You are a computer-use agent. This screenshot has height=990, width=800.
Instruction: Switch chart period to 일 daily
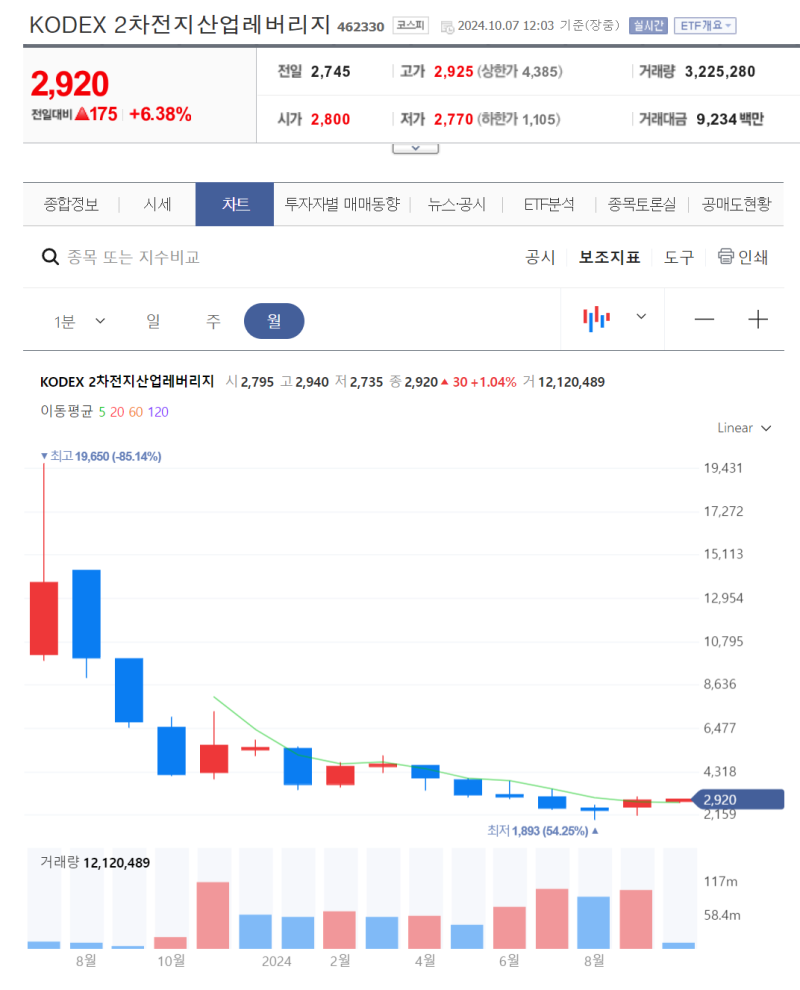(x=153, y=320)
